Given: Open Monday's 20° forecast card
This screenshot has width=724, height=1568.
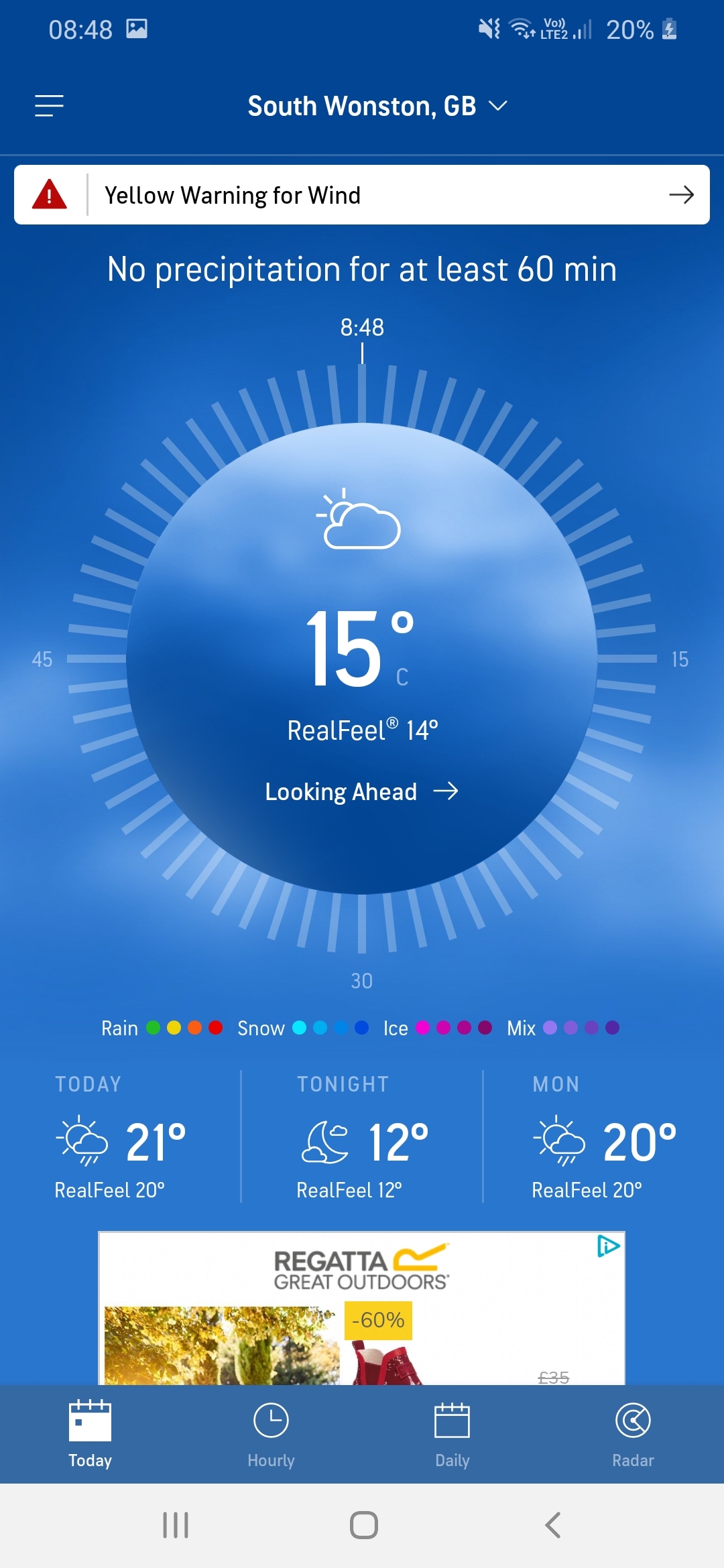Looking at the screenshot, I should pos(603,1137).
